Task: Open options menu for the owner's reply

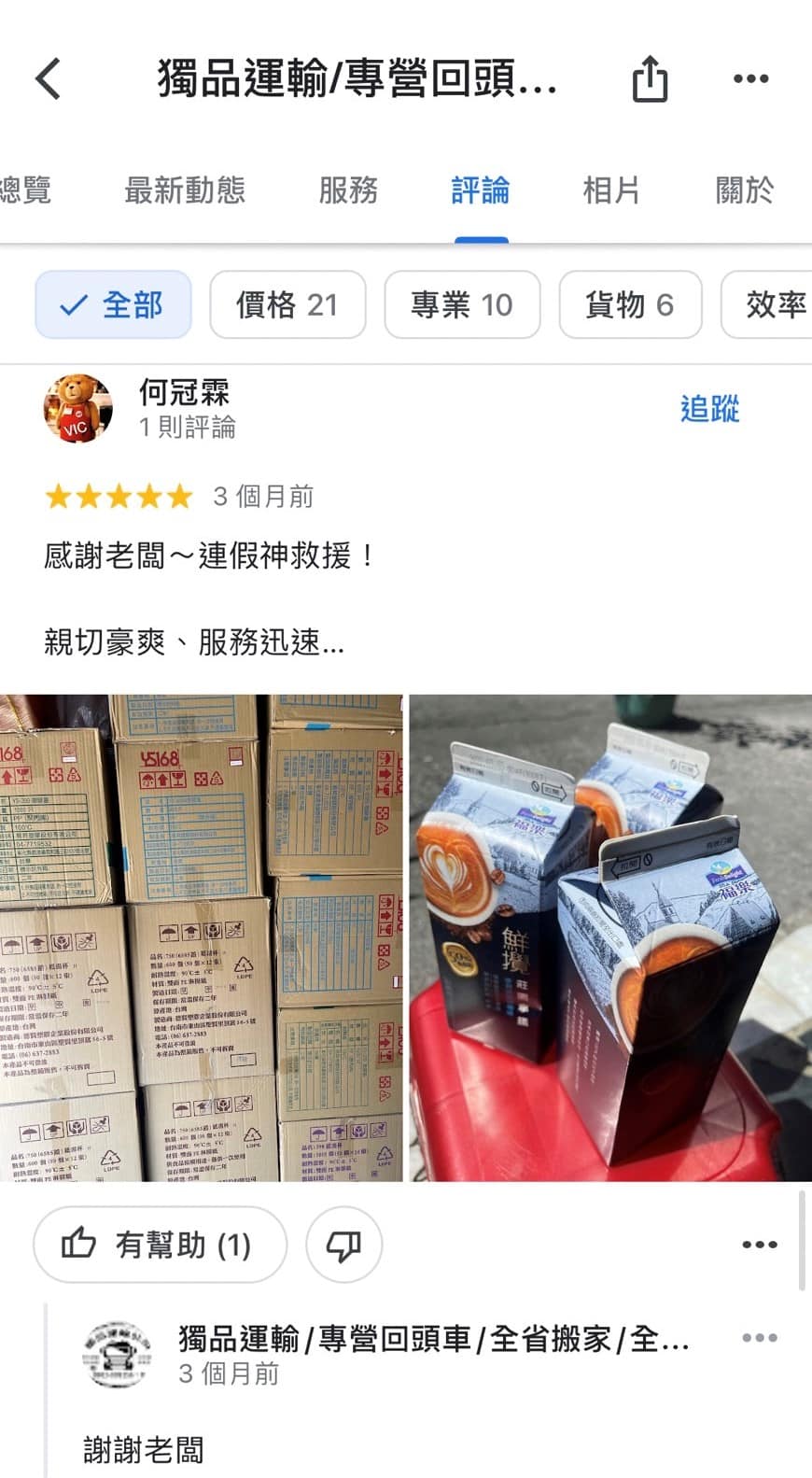Action: (759, 1338)
